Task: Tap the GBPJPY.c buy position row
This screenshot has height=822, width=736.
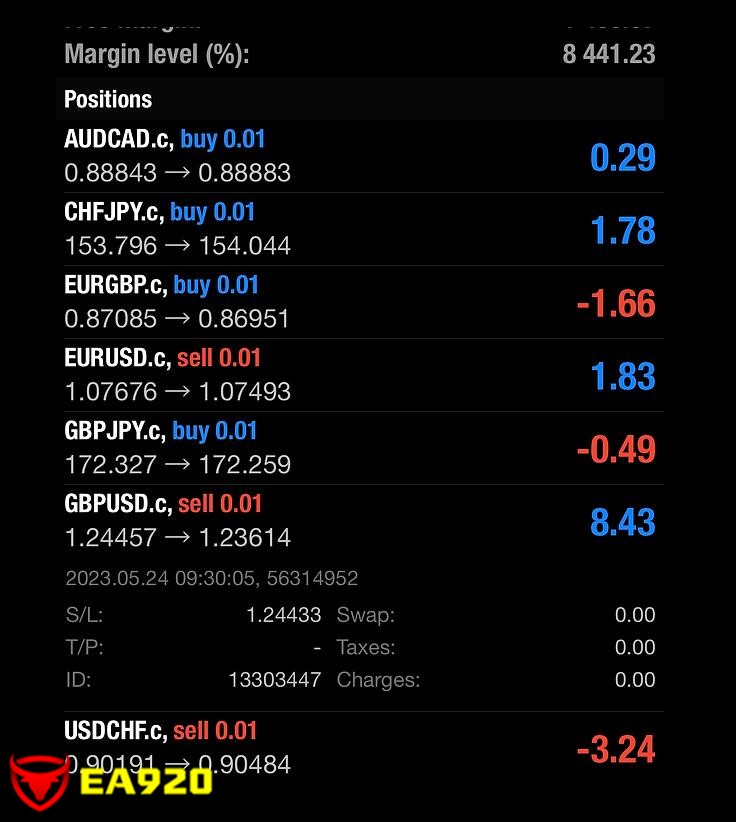Action: pyautogui.click(x=360, y=448)
